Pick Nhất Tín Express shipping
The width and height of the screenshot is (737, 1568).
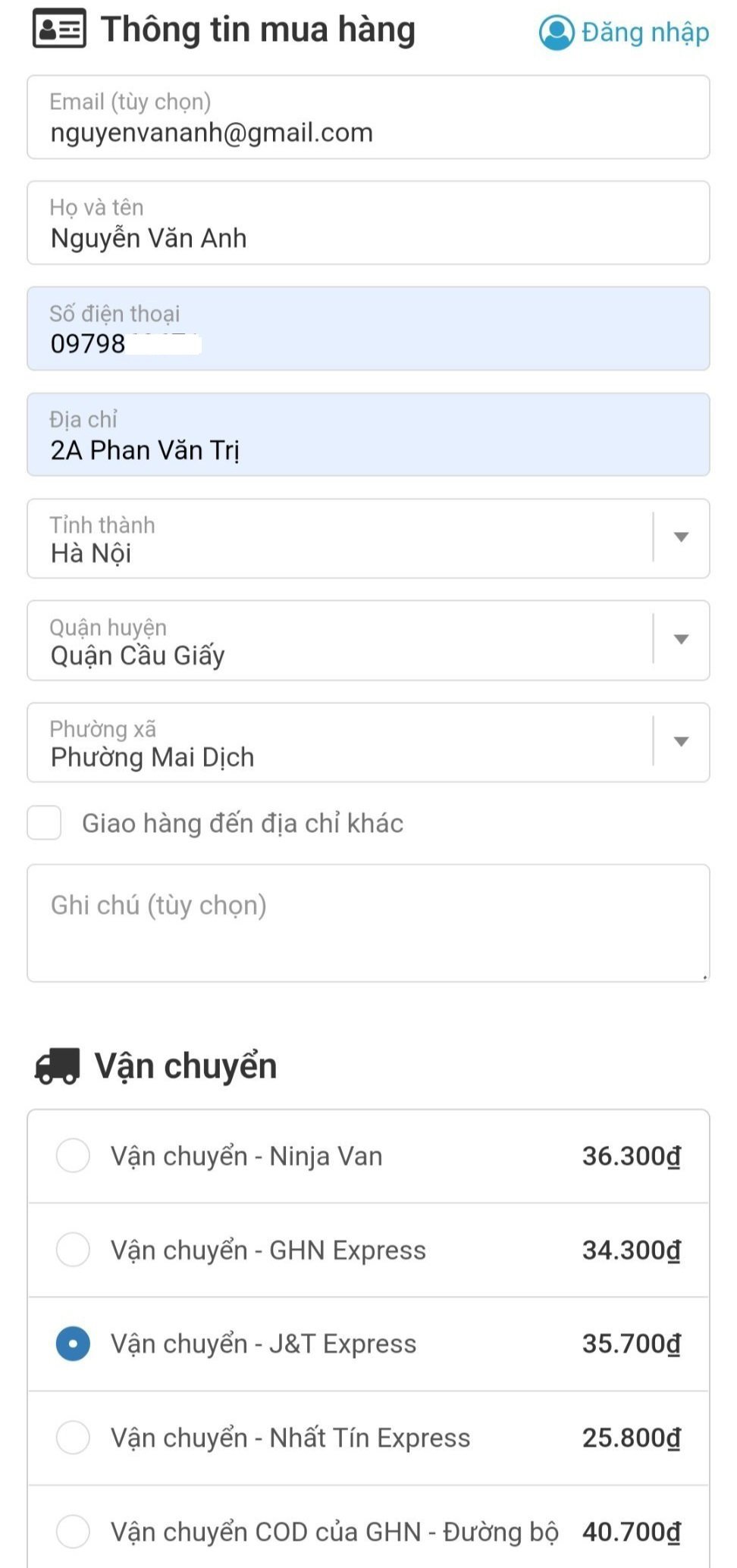pos(74,1438)
